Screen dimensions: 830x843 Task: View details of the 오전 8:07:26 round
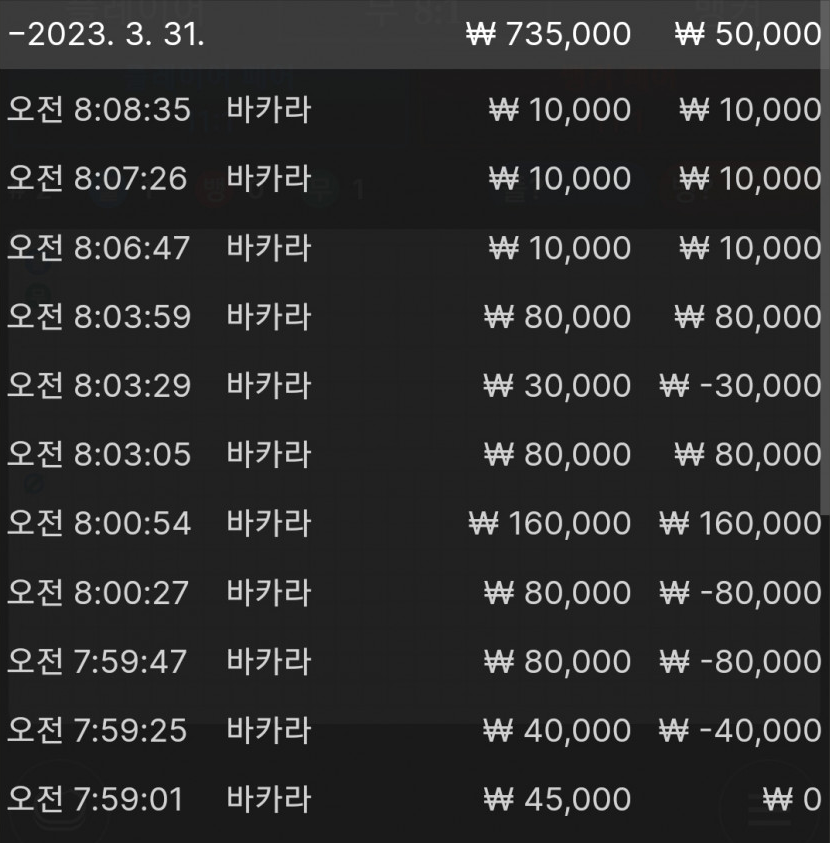pos(415,179)
